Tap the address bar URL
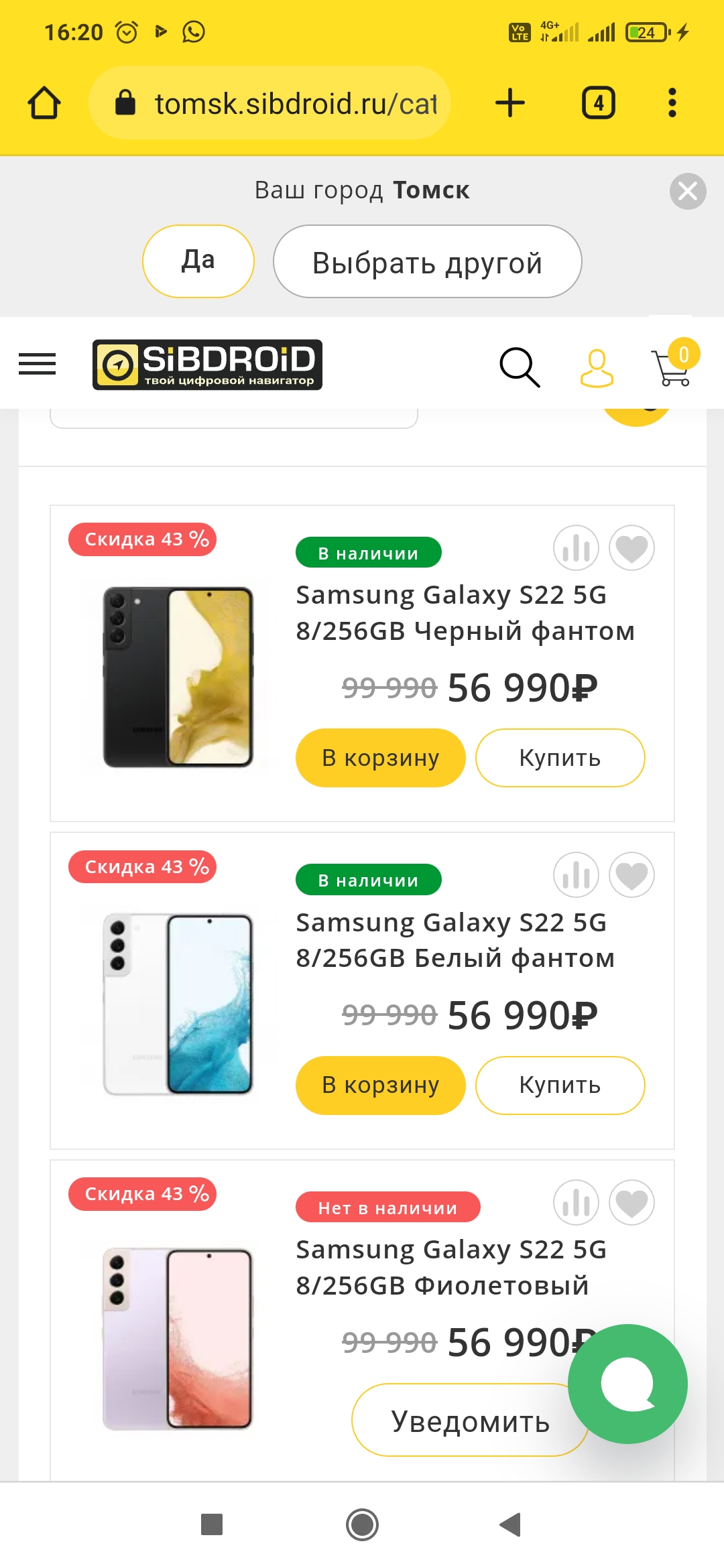724x1568 pixels. tap(282, 102)
